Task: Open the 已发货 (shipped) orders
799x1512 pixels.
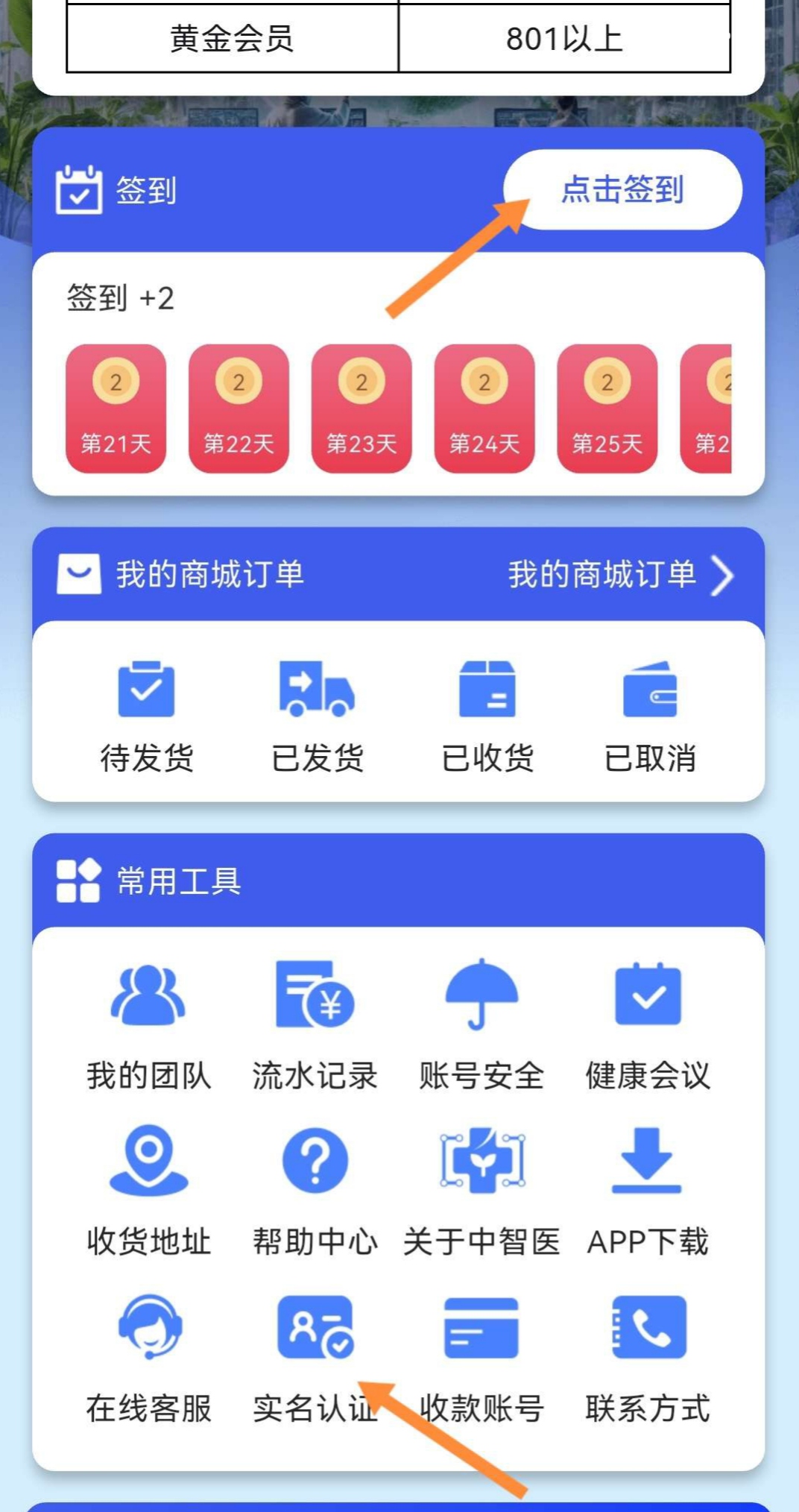Action: tap(316, 712)
